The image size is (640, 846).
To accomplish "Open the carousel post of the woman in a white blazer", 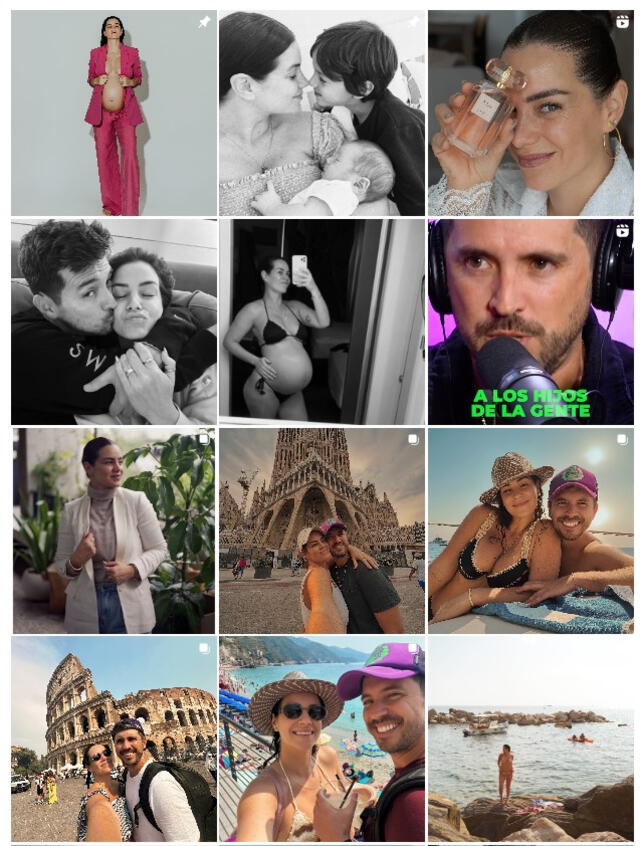I will [x=113, y=531].
